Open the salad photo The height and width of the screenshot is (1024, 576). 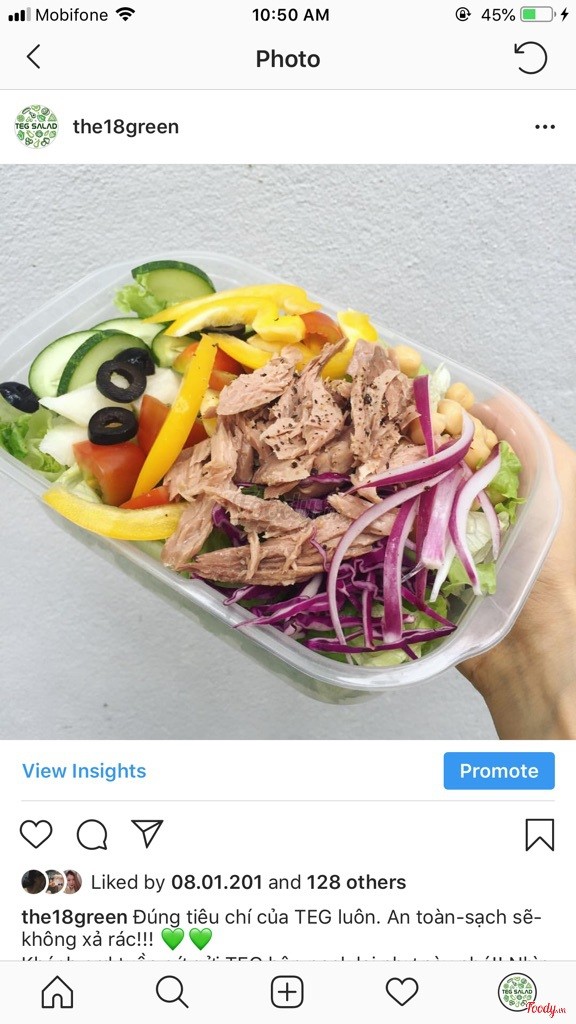(x=288, y=452)
